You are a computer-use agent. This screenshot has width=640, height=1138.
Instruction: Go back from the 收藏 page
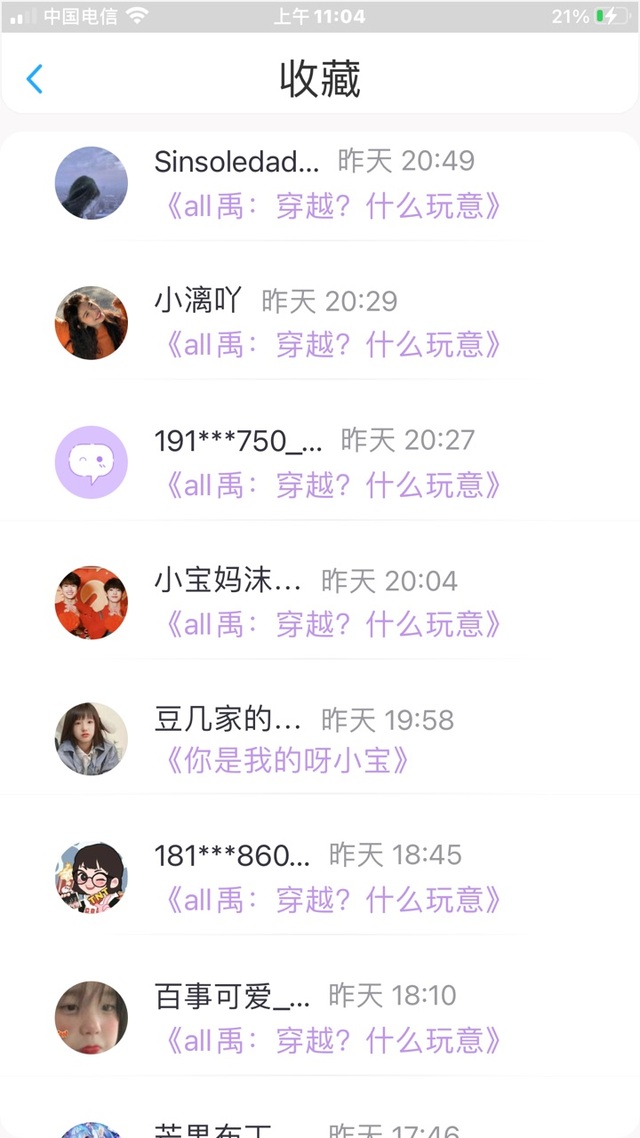(35, 79)
